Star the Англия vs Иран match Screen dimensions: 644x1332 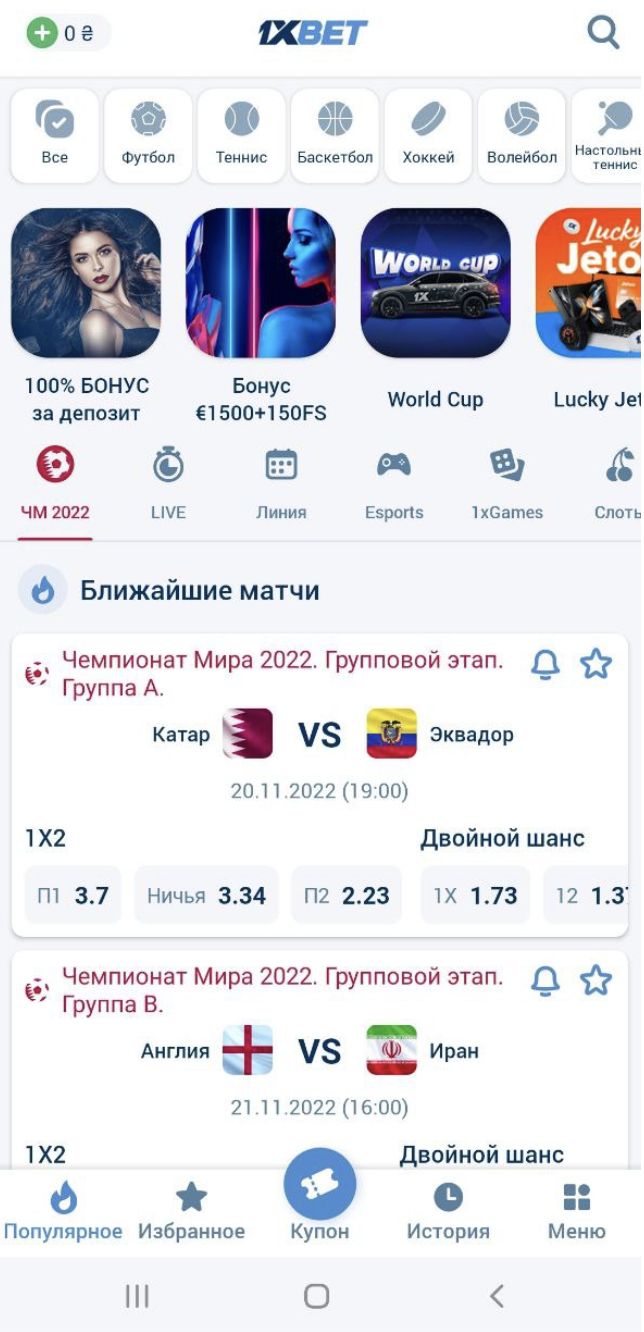[596, 980]
